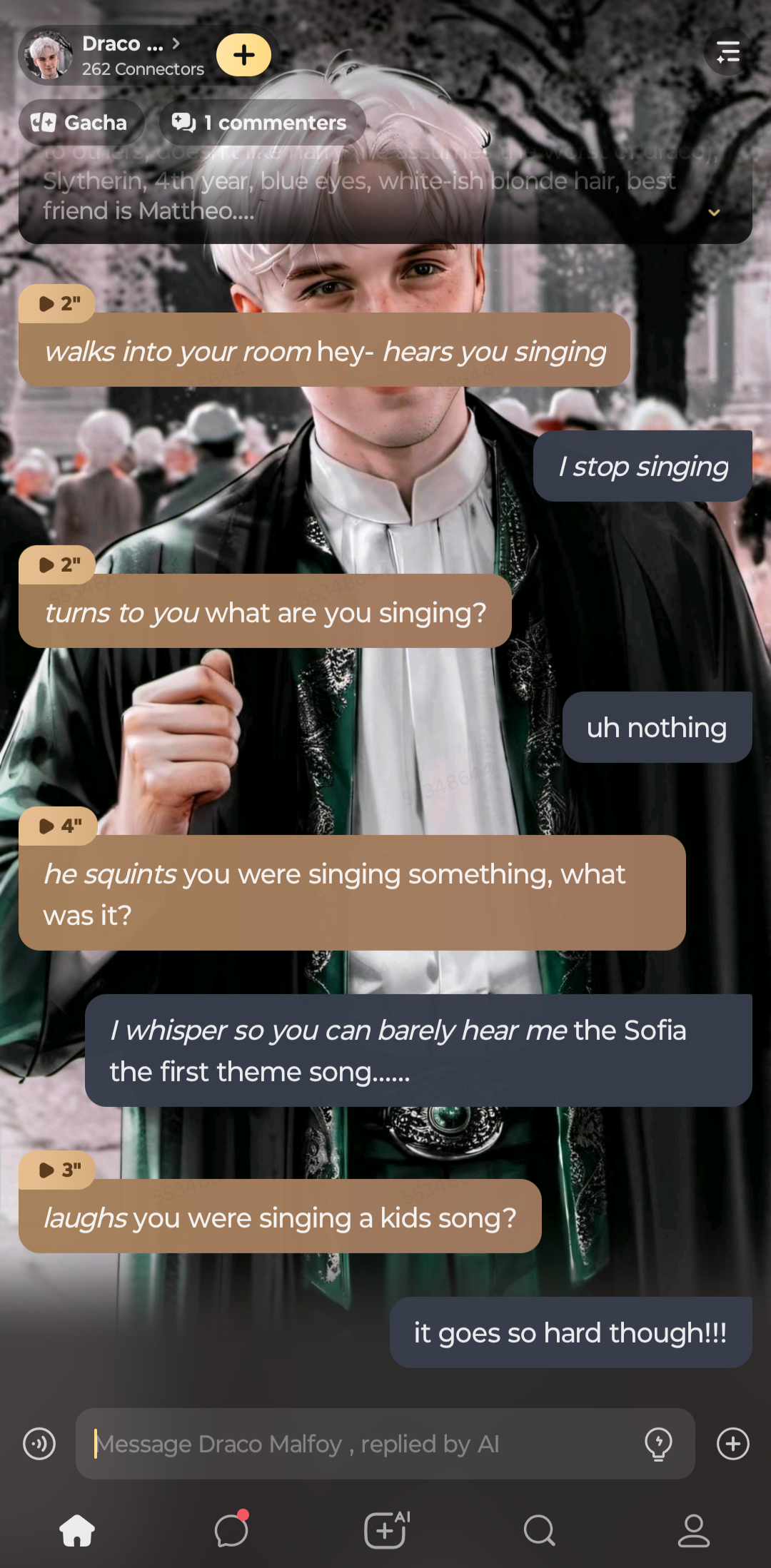This screenshot has width=771, height=1568.
Task: Focus the Message Draco Malfoy field
Action: pyautogui.click(x=357, y=1444)
